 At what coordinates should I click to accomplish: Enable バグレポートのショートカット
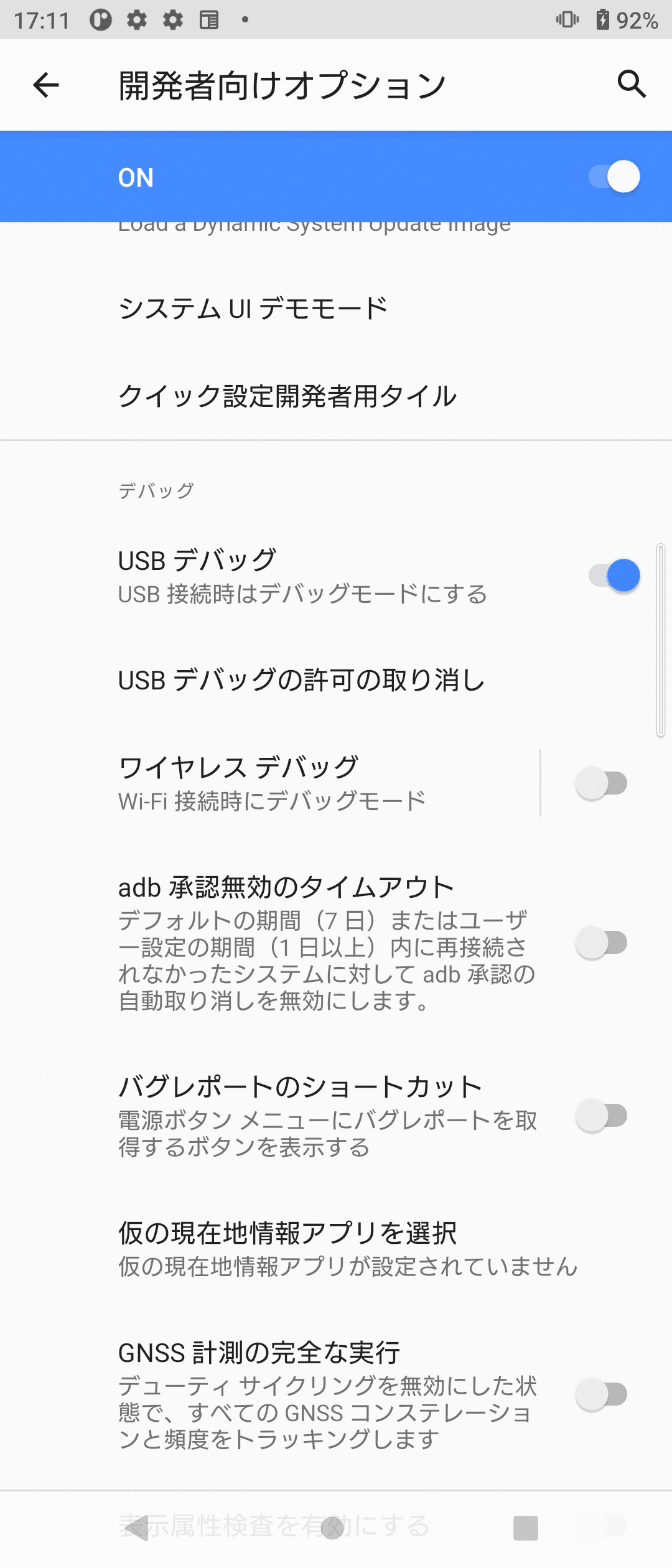(602, 1116)
